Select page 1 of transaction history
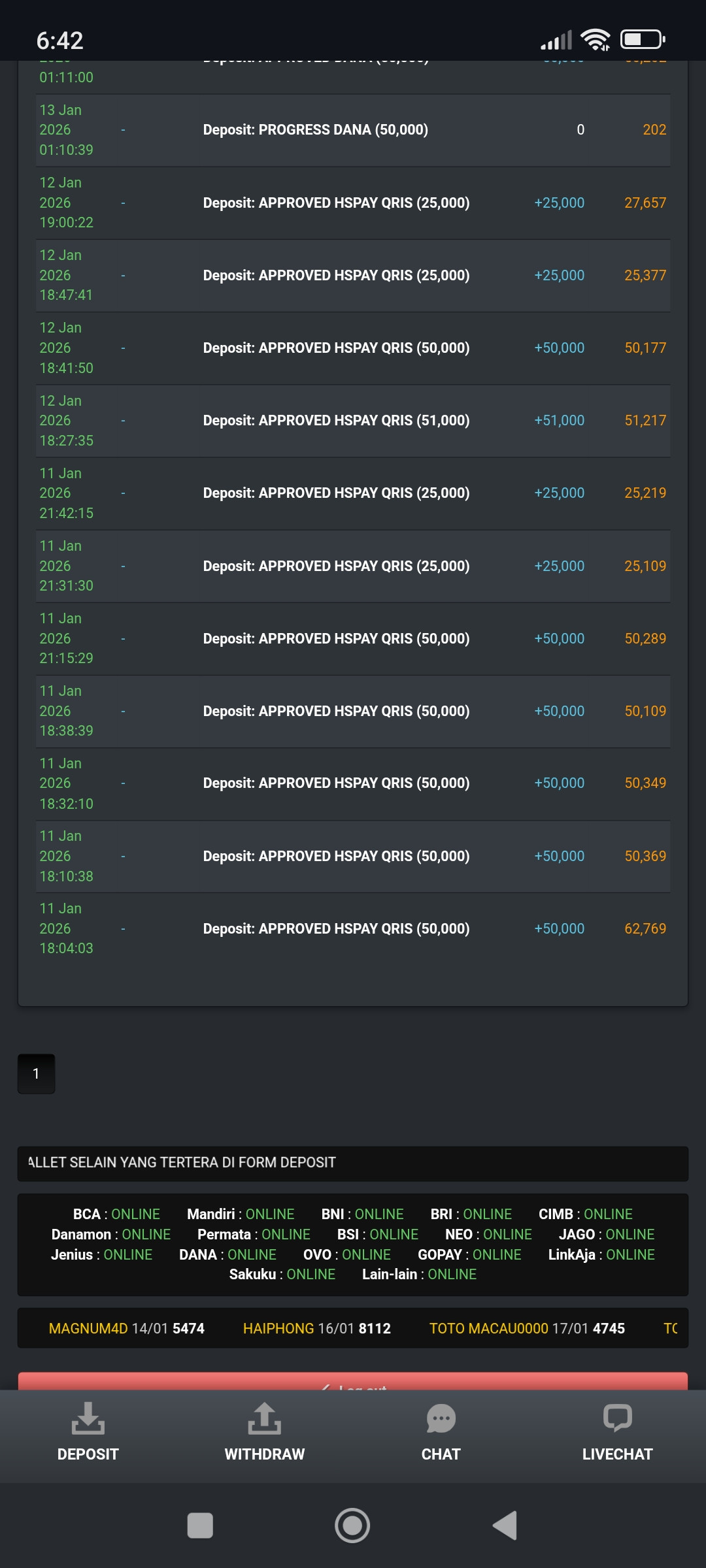Screen dimensions: 706x1568 point(36,1073)
